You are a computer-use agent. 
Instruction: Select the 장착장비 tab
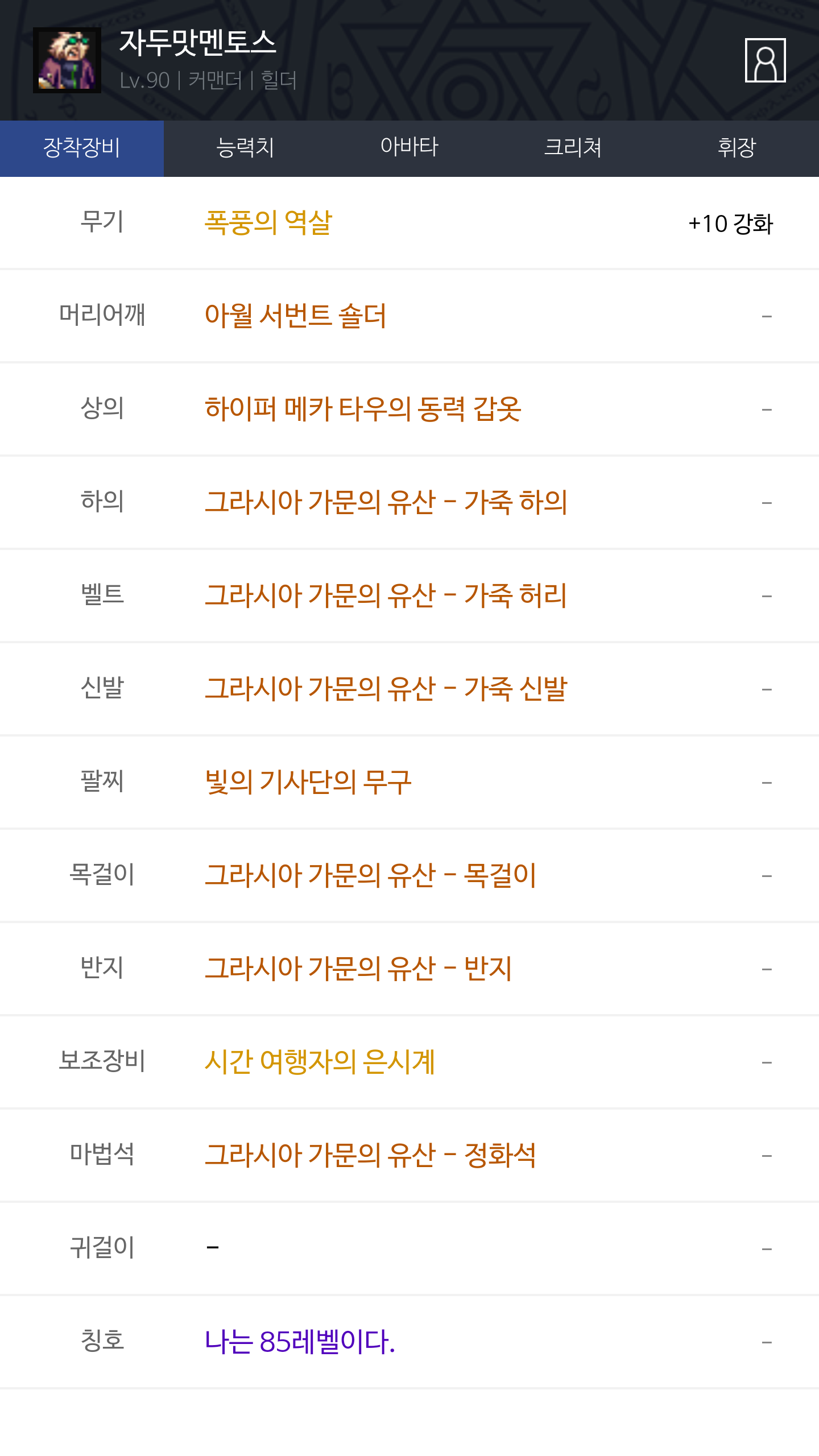click(x=82, y=148)
